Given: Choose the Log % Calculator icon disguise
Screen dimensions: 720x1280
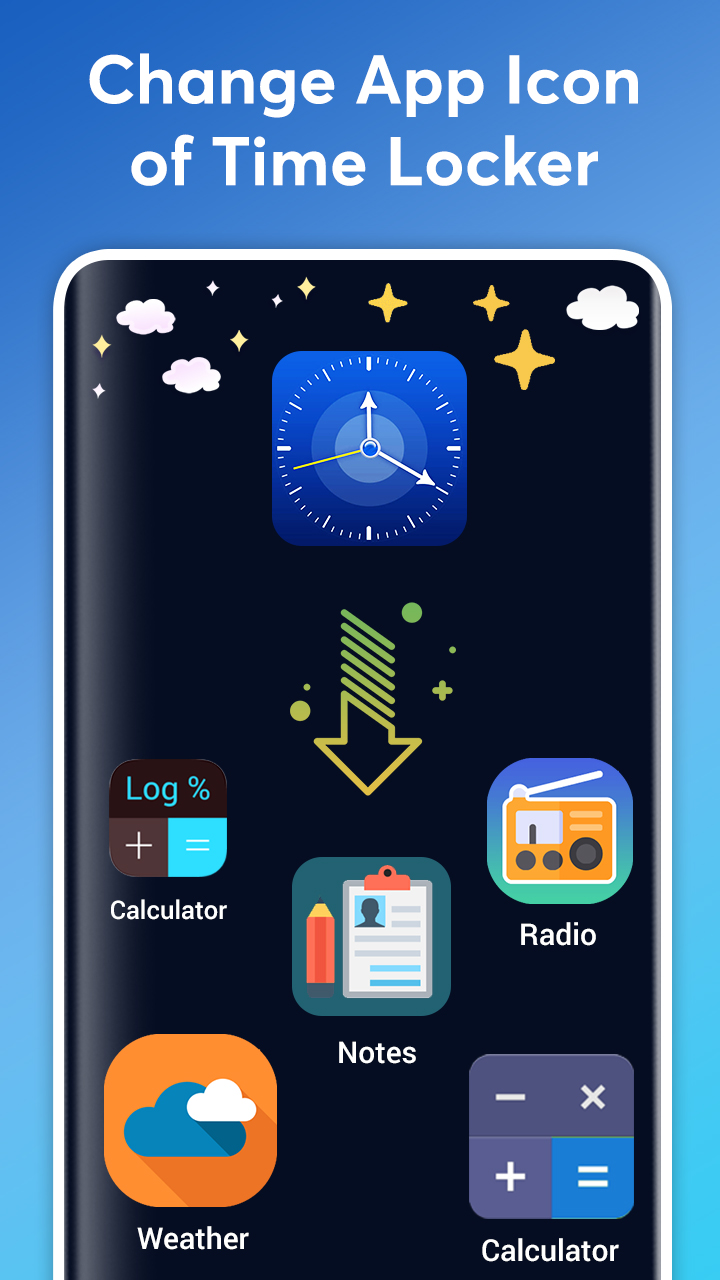Looking at the screenshot, I should point(168,819).
